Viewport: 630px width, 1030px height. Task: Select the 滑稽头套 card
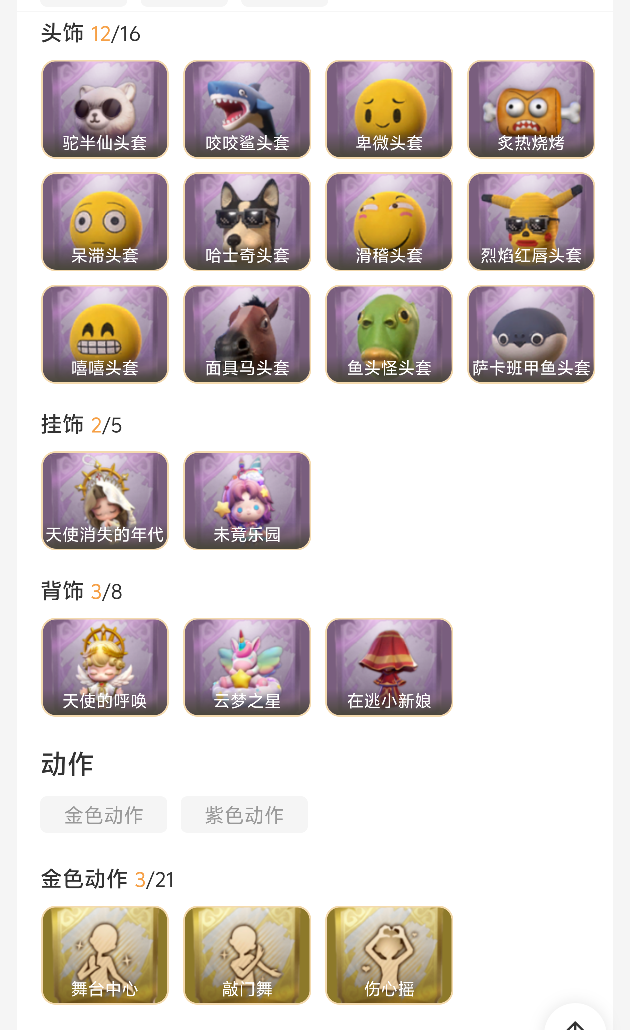pos(389,221)
